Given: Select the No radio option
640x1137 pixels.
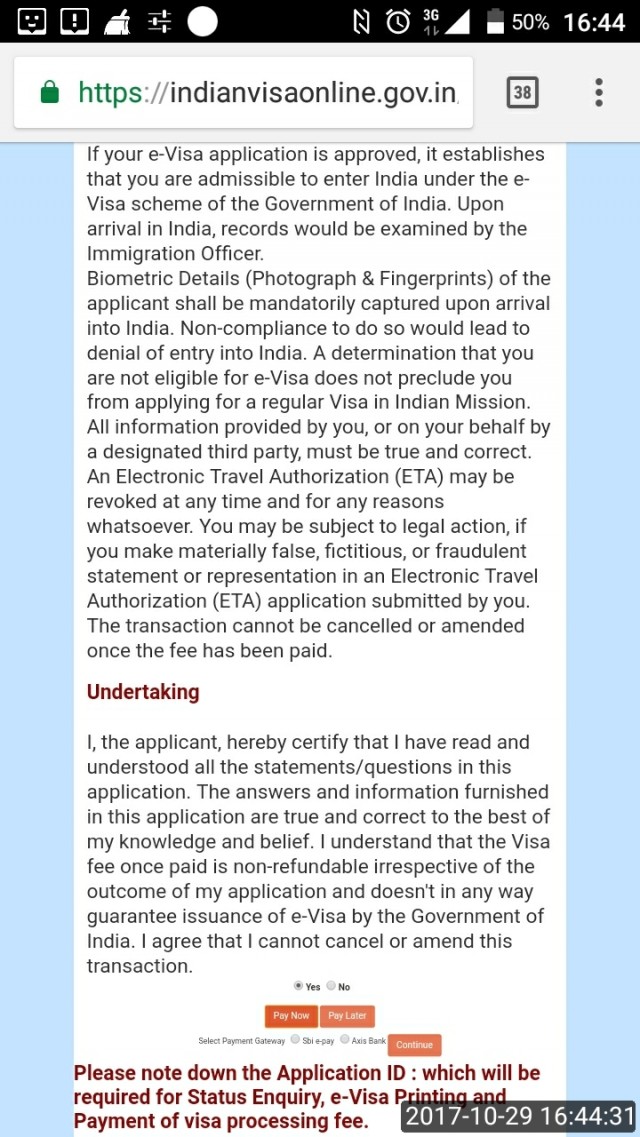Looking at the screenshot, I should coord(331,986).
